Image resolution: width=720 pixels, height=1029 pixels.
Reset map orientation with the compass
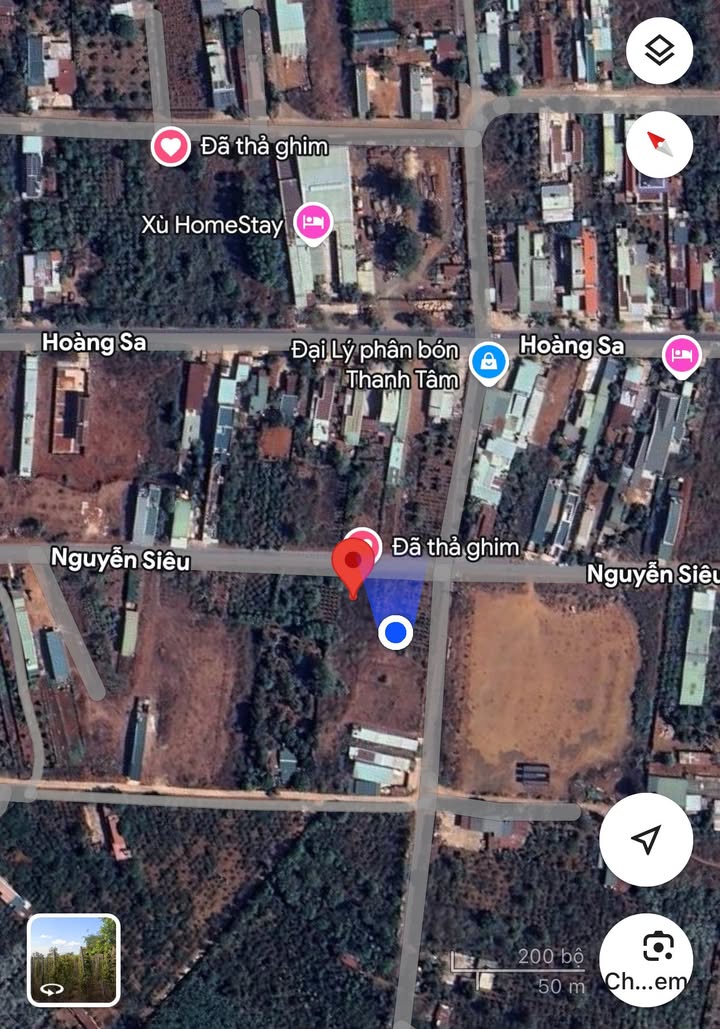coord(659,145)
